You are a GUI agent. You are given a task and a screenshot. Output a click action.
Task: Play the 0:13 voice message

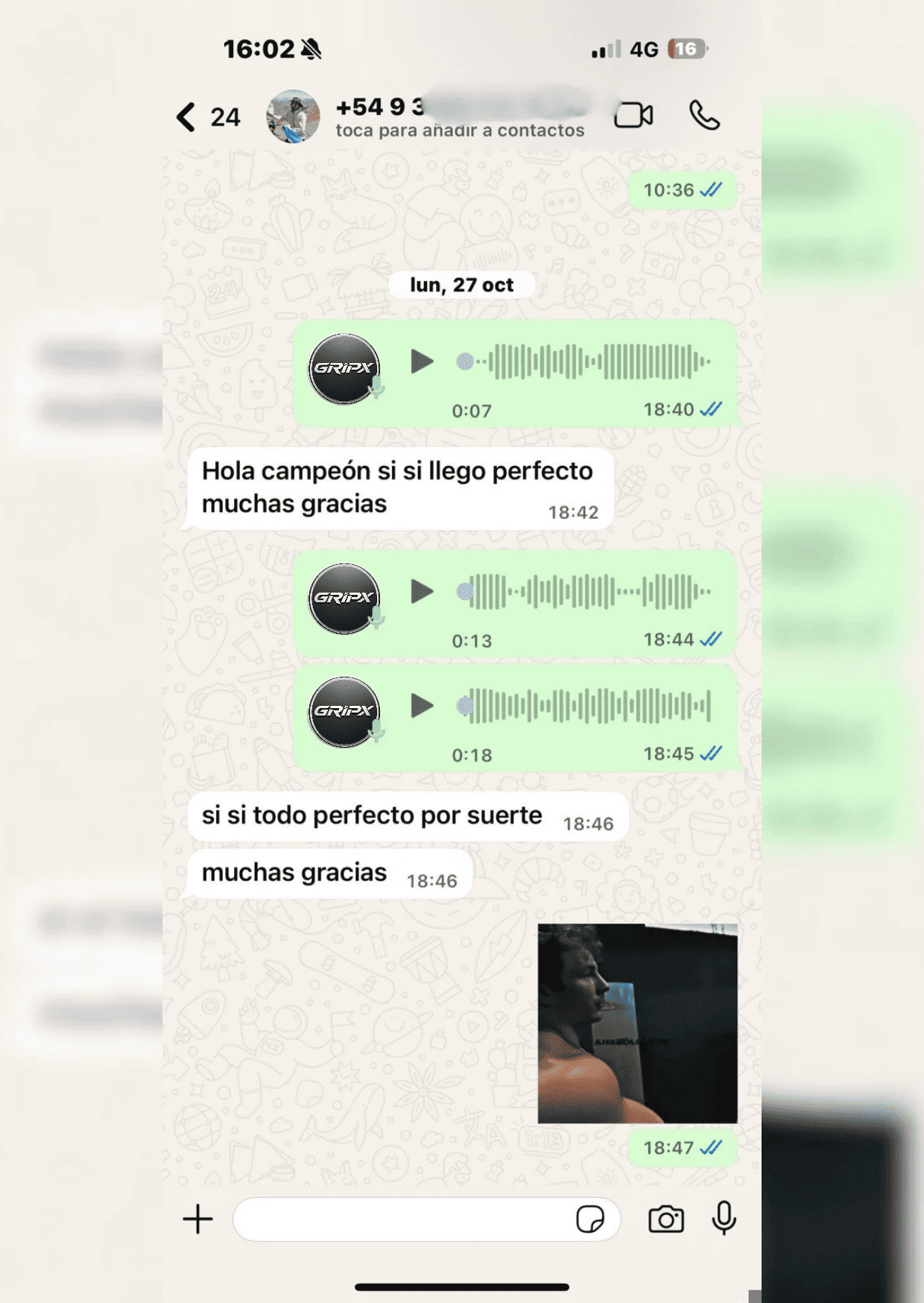pos(422,592)
